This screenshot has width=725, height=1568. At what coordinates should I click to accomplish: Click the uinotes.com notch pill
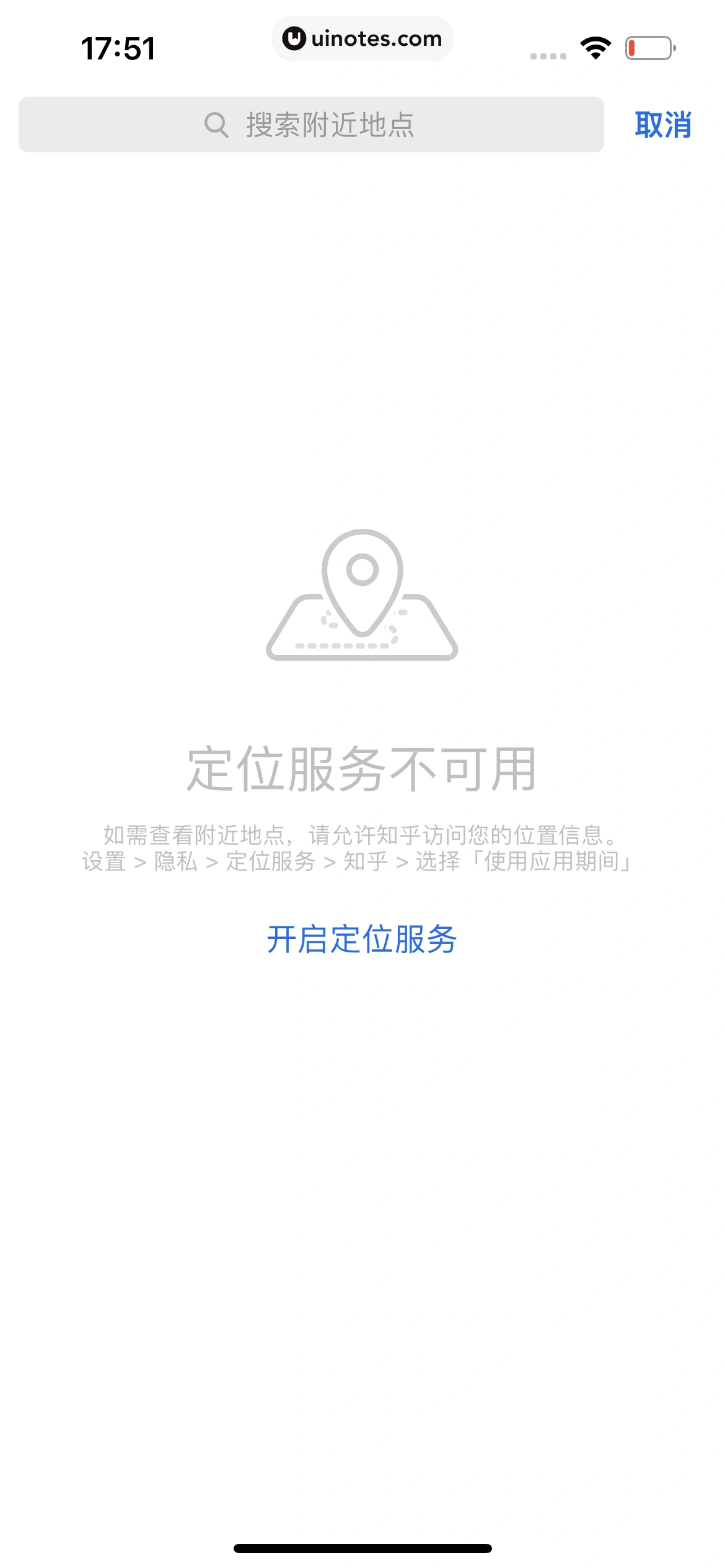[x=362, y=38]
